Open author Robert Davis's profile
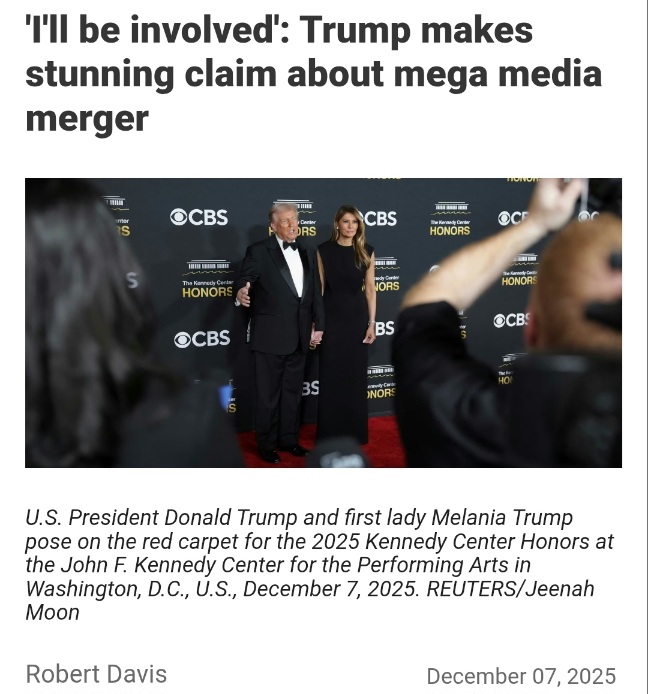This screenshot has width=648, height=694. (96, 674)
